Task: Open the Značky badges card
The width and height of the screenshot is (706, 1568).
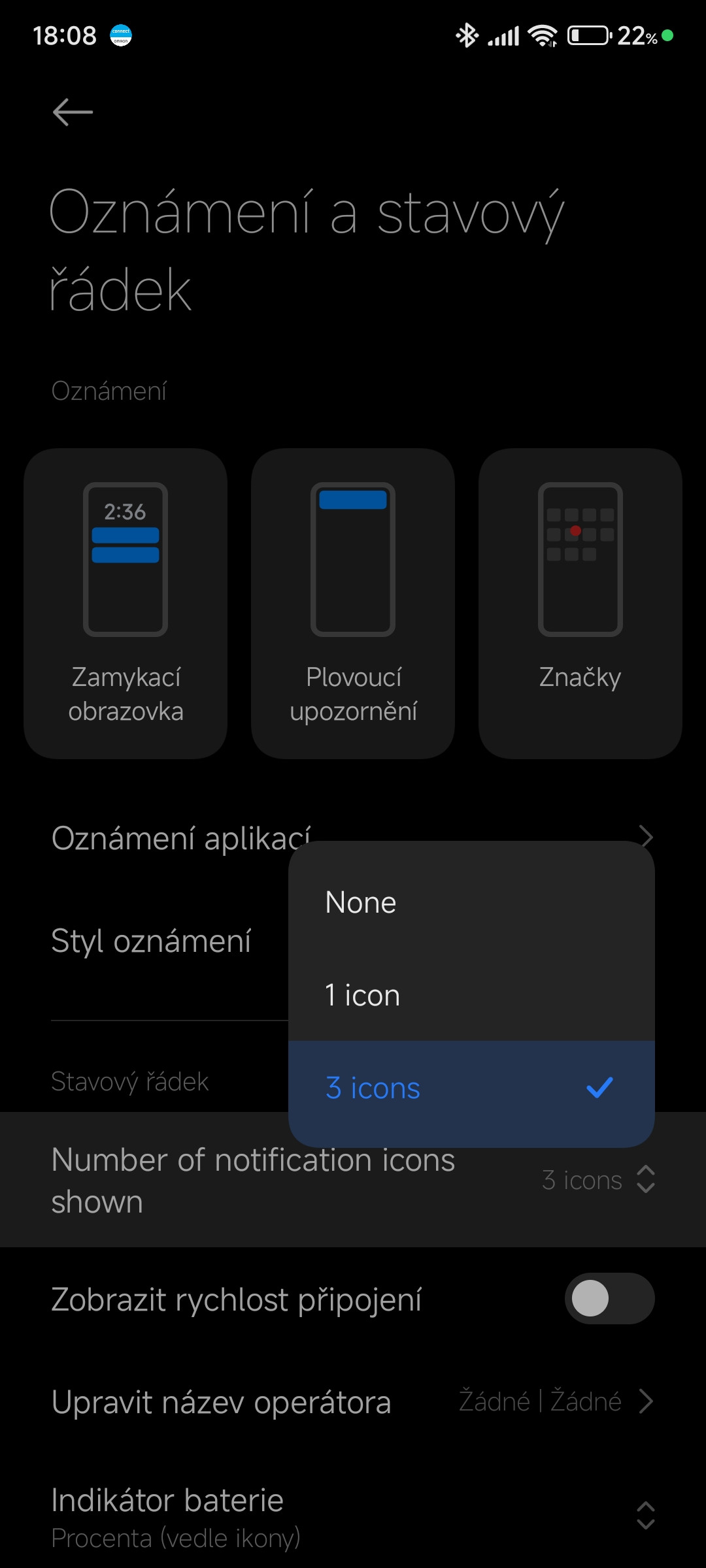Action: point(580,602)
